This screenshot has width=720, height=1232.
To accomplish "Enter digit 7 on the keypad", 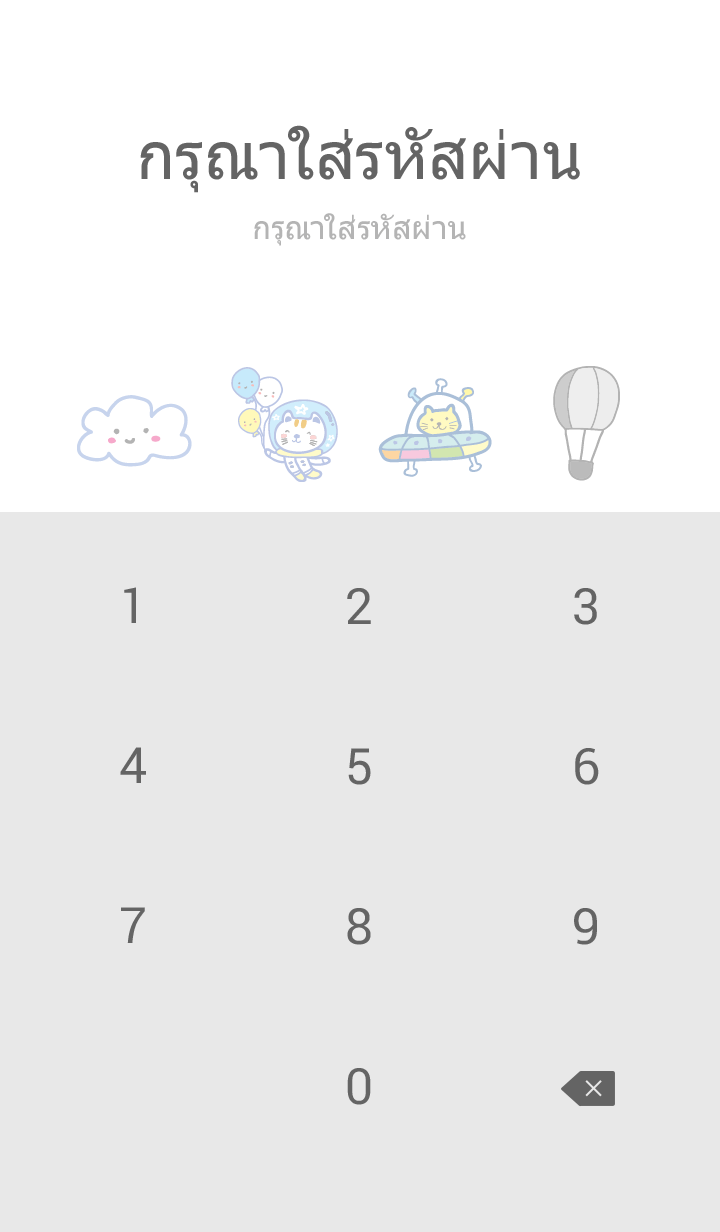I will pos(132,927).
